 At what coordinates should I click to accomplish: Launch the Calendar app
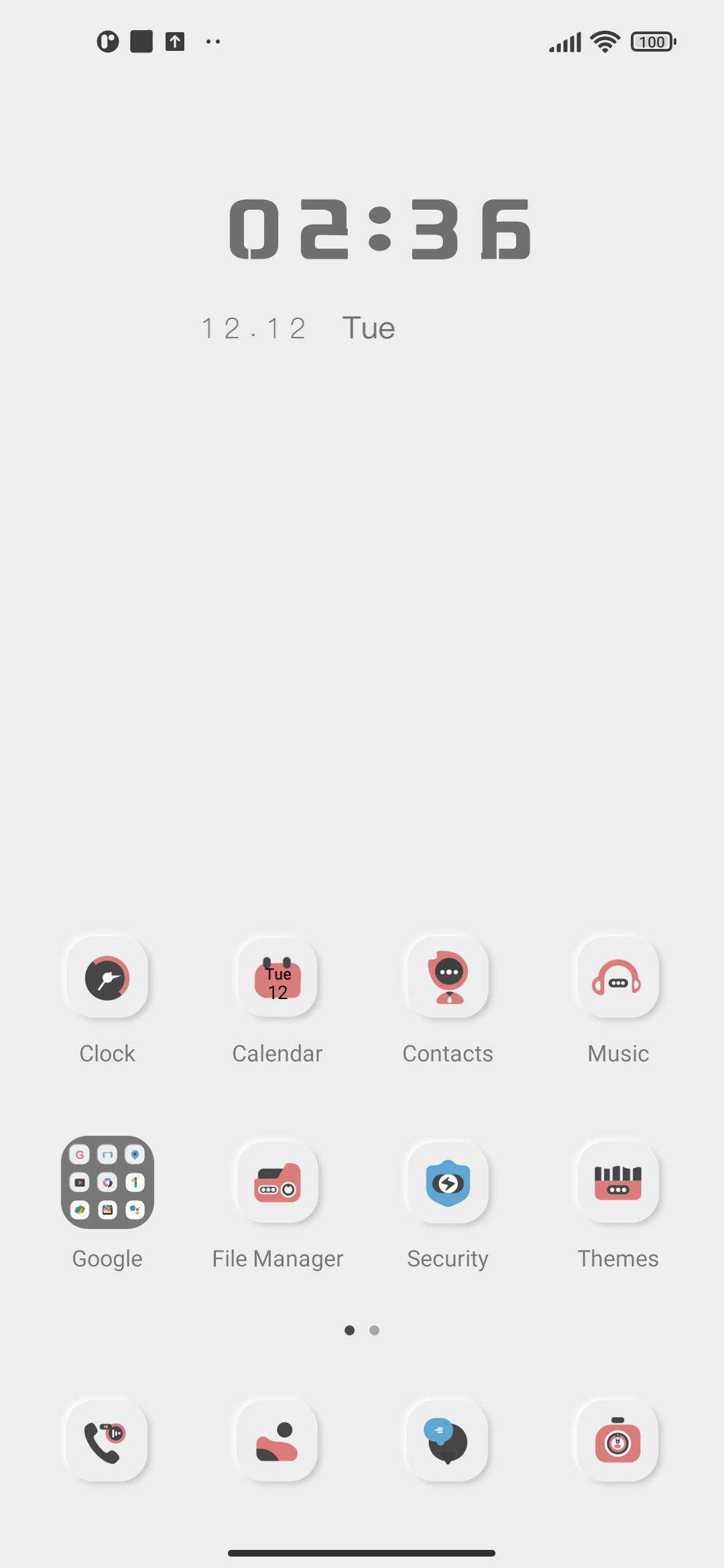[x=278, y=978]
